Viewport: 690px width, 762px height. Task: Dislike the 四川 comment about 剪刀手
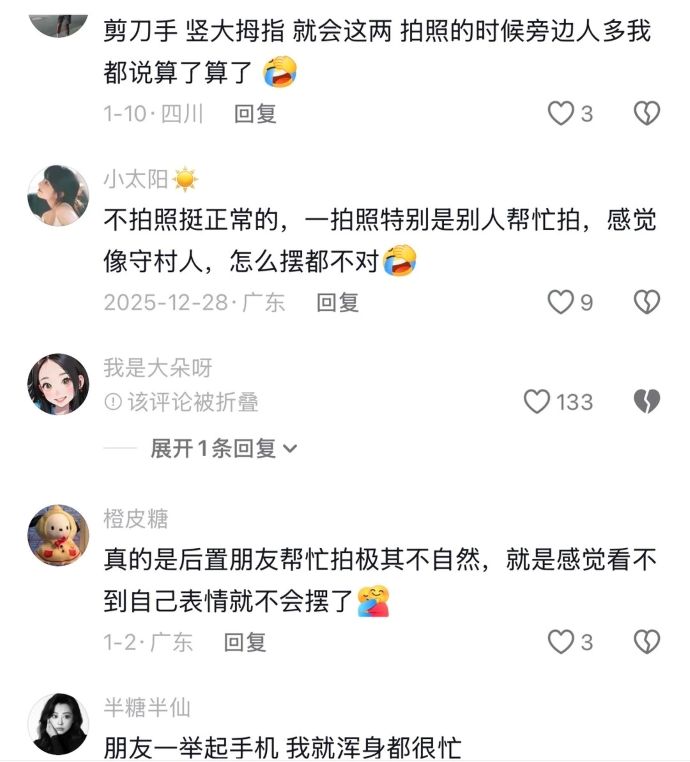(647, 114)
